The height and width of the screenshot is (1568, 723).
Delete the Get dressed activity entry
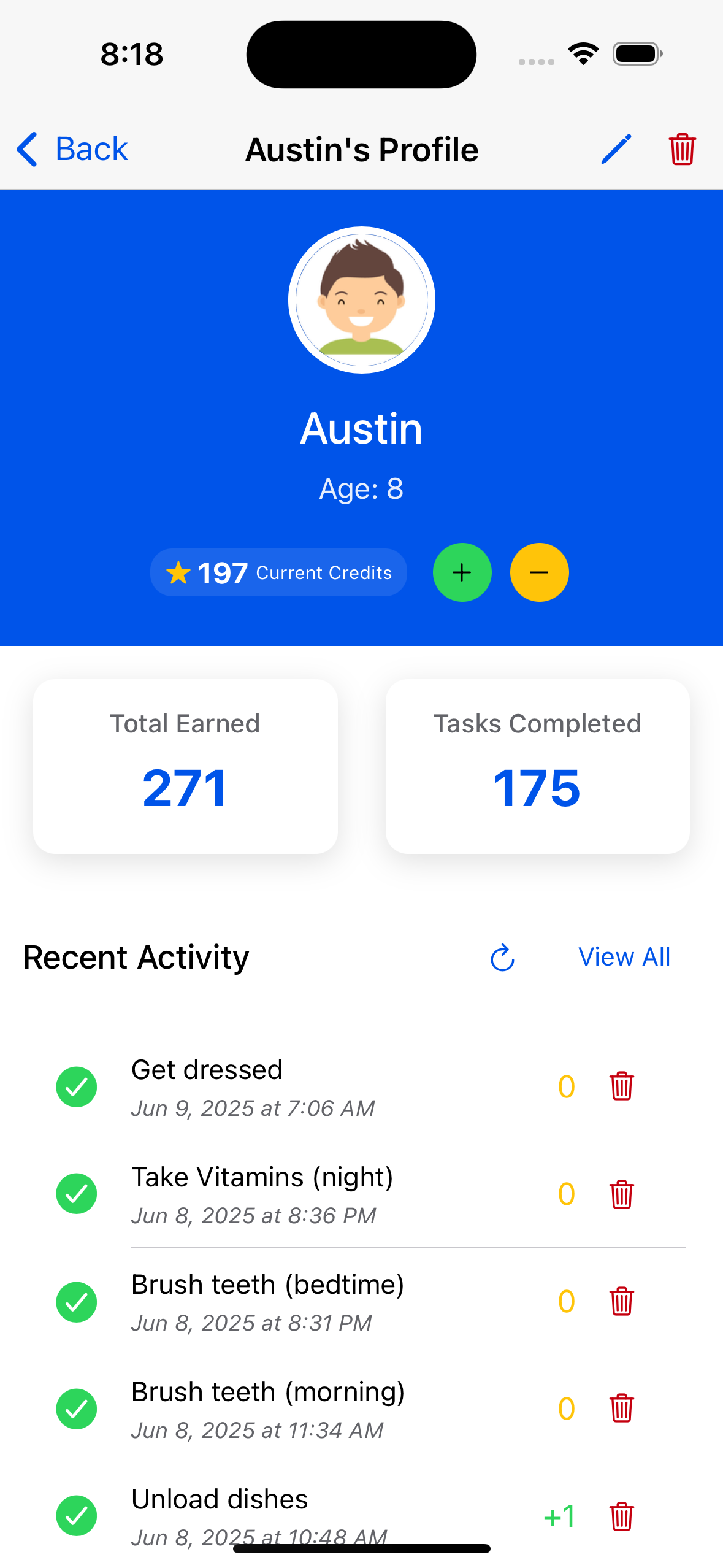tap(621, 1086)
